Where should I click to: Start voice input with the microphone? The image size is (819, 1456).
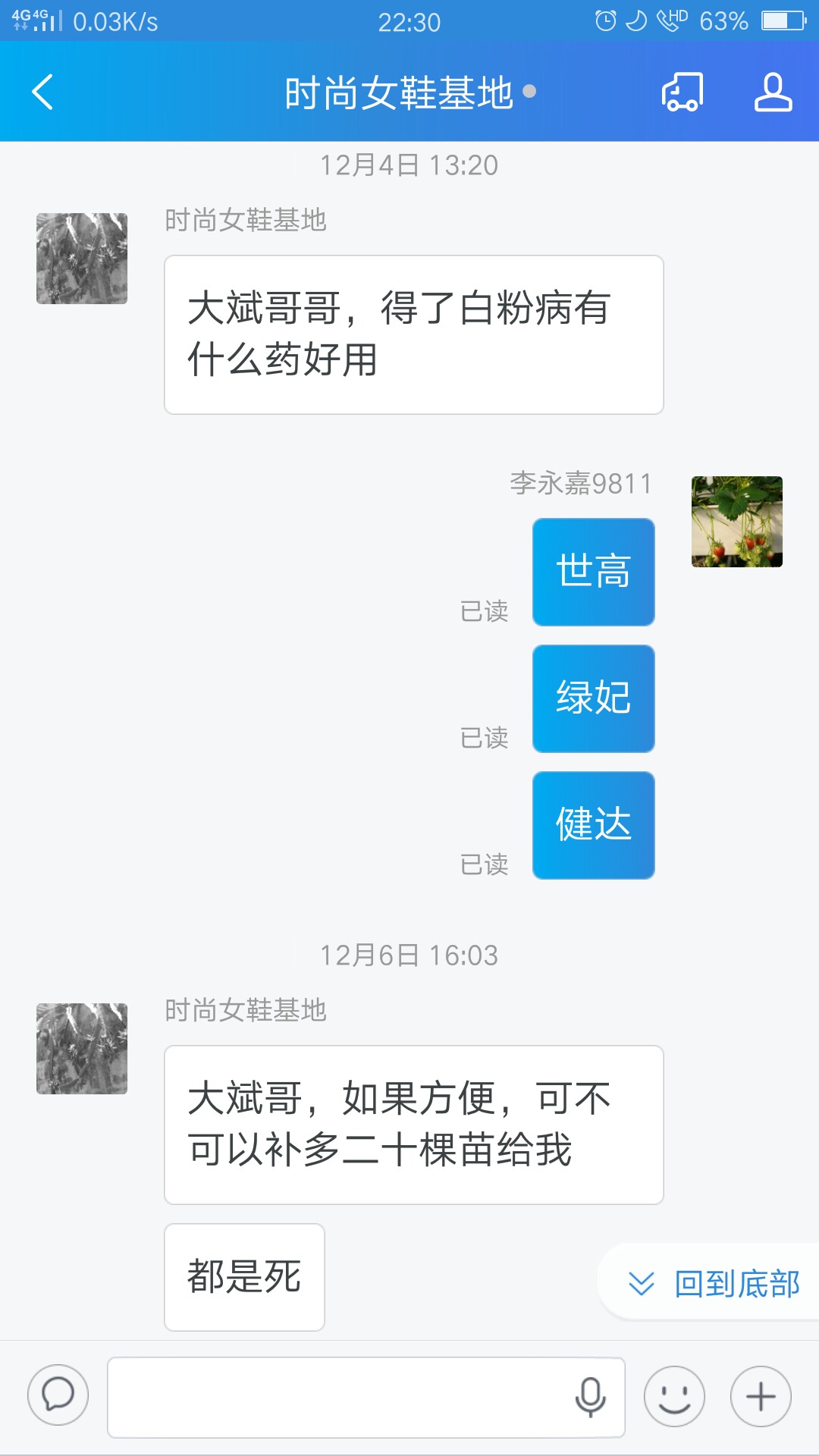click(x=590, y=1397)
